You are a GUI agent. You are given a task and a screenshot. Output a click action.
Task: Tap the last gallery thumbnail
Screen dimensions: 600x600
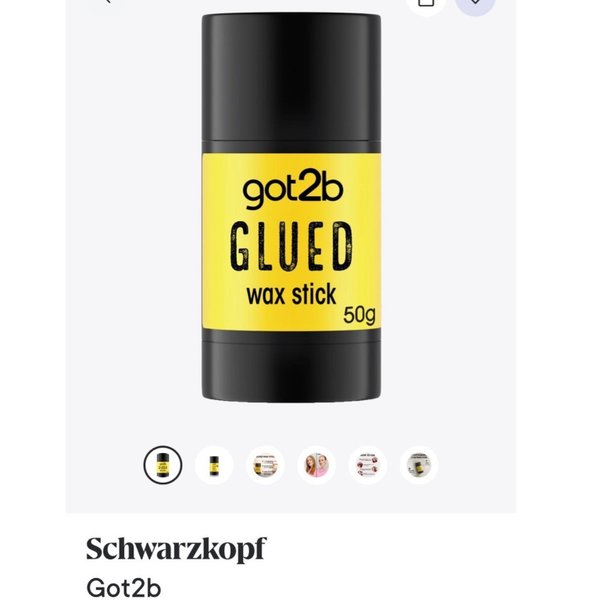419,465
